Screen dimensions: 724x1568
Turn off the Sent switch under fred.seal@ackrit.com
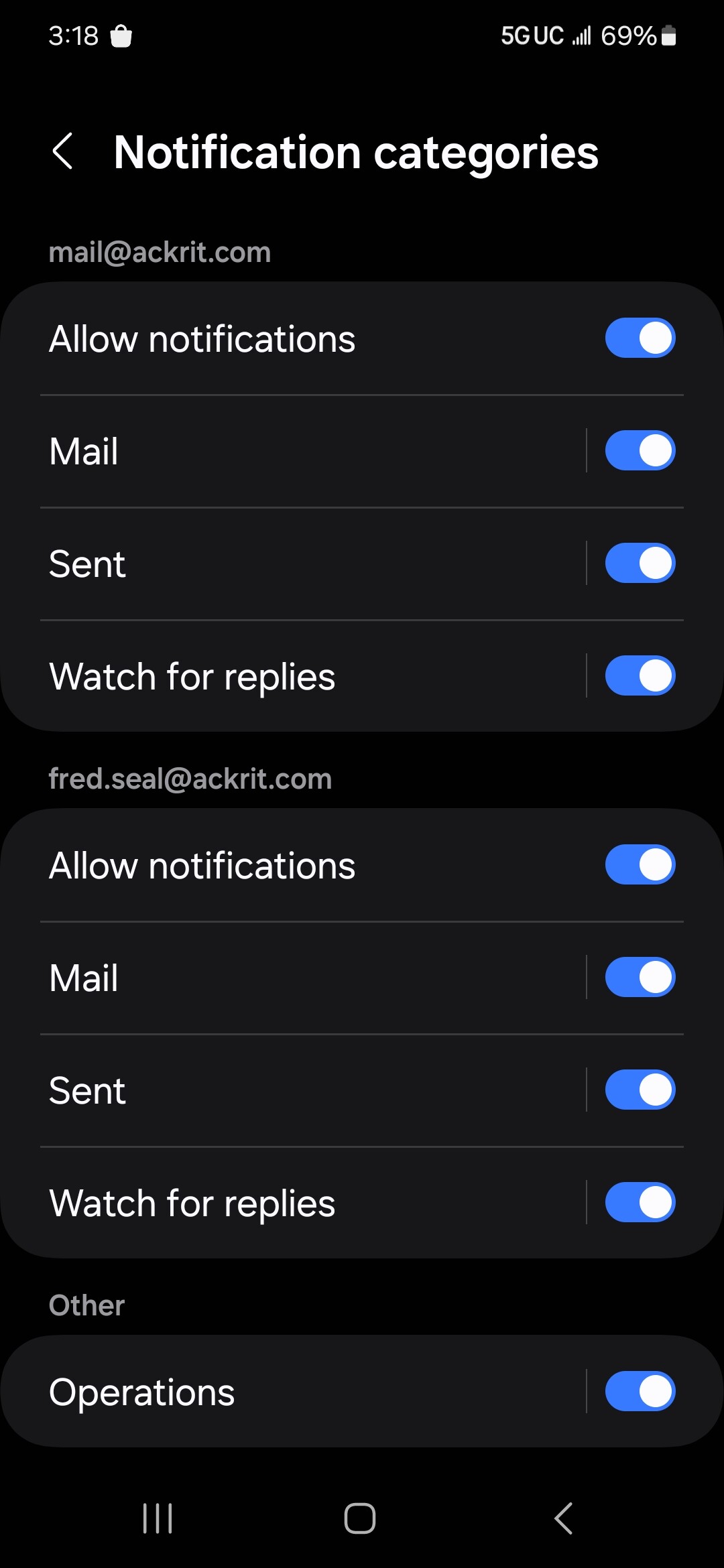coord(640,1090)
